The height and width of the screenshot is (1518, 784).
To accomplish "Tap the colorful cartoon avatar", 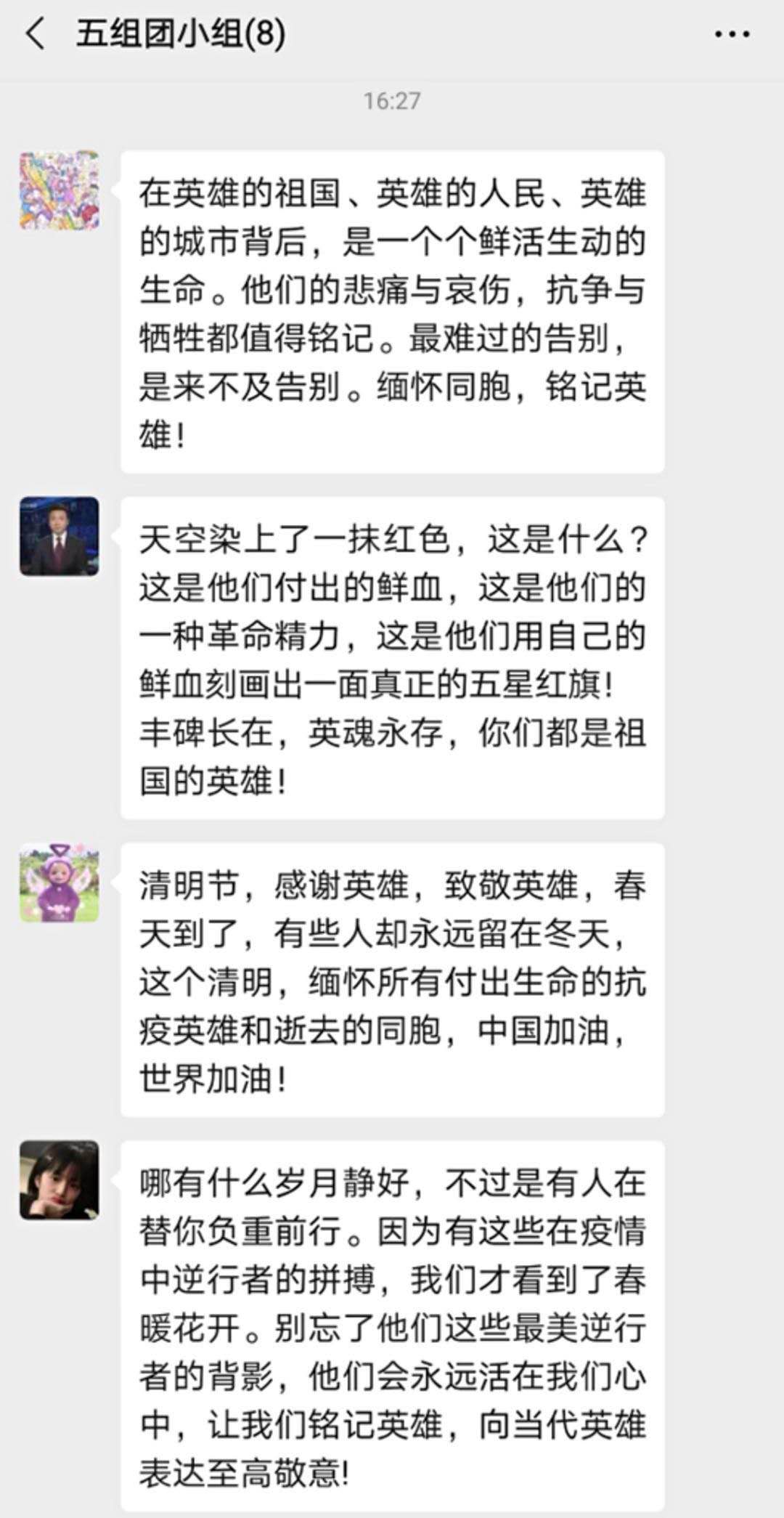I will tap(59, 190).
